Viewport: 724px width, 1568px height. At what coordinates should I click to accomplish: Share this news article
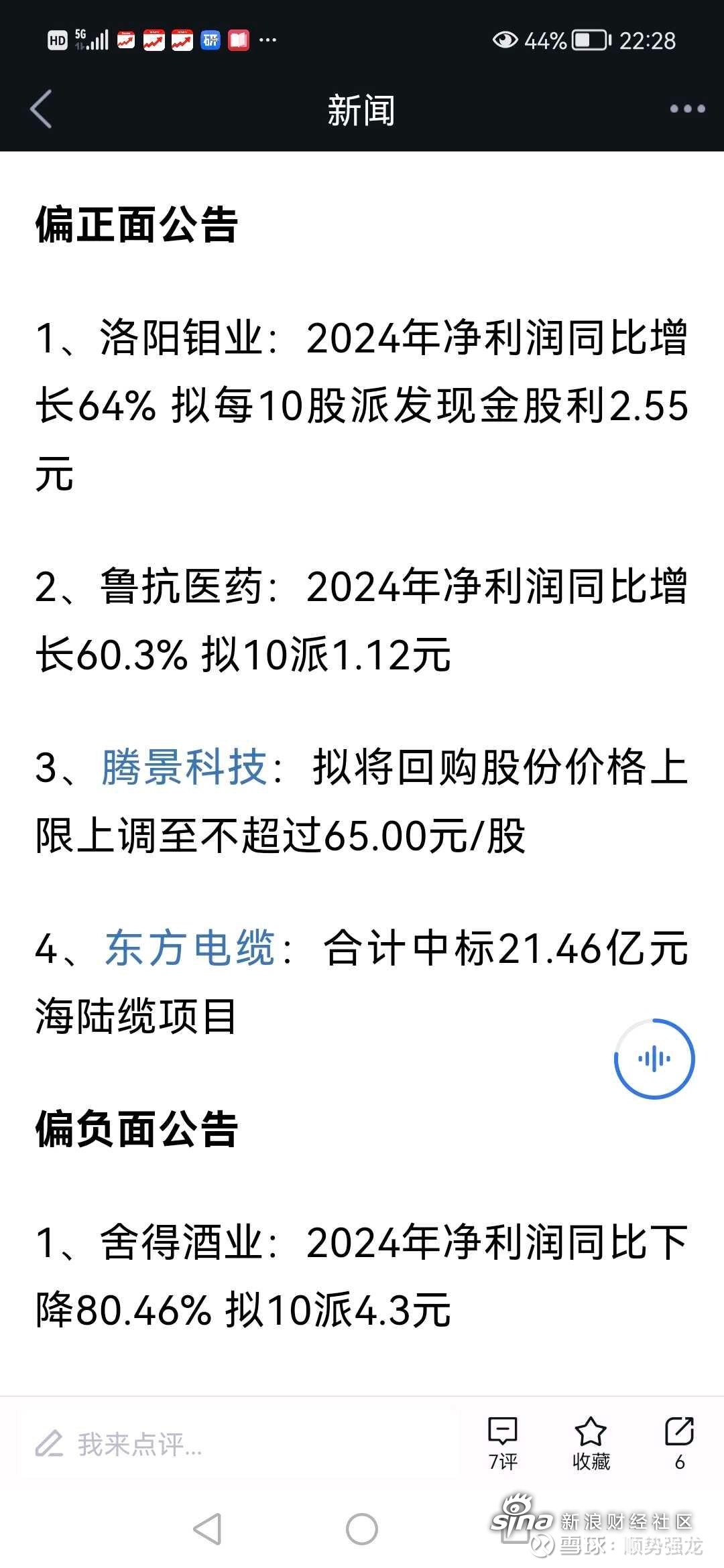pos(679,1443)
